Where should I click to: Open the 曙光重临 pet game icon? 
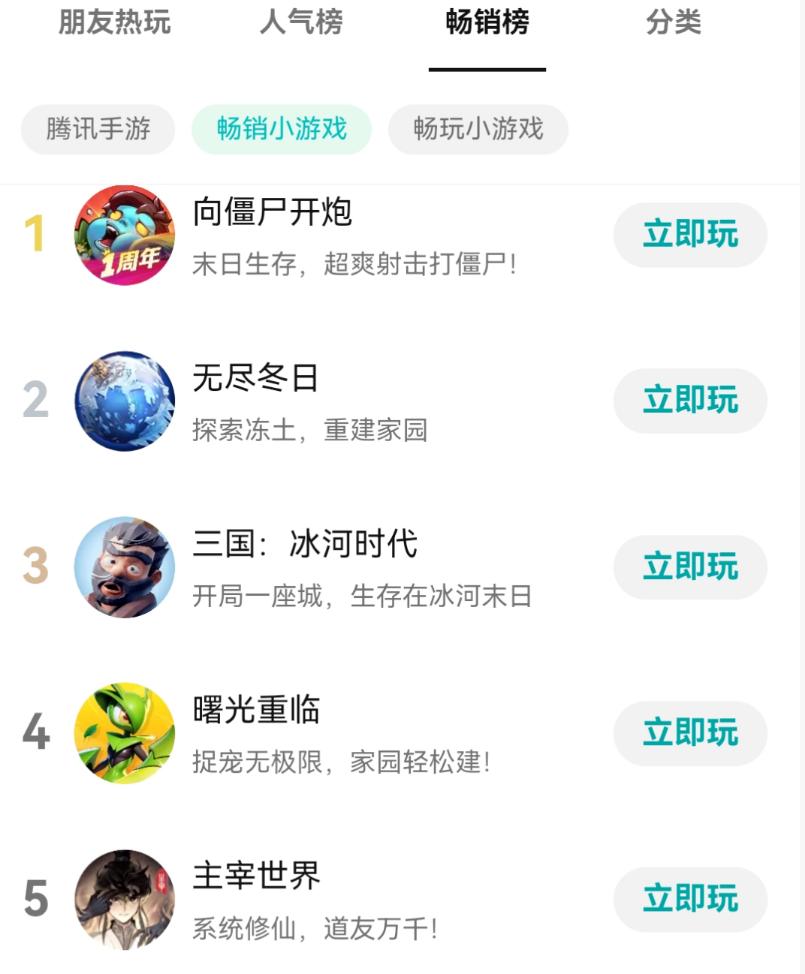[124, 734]
